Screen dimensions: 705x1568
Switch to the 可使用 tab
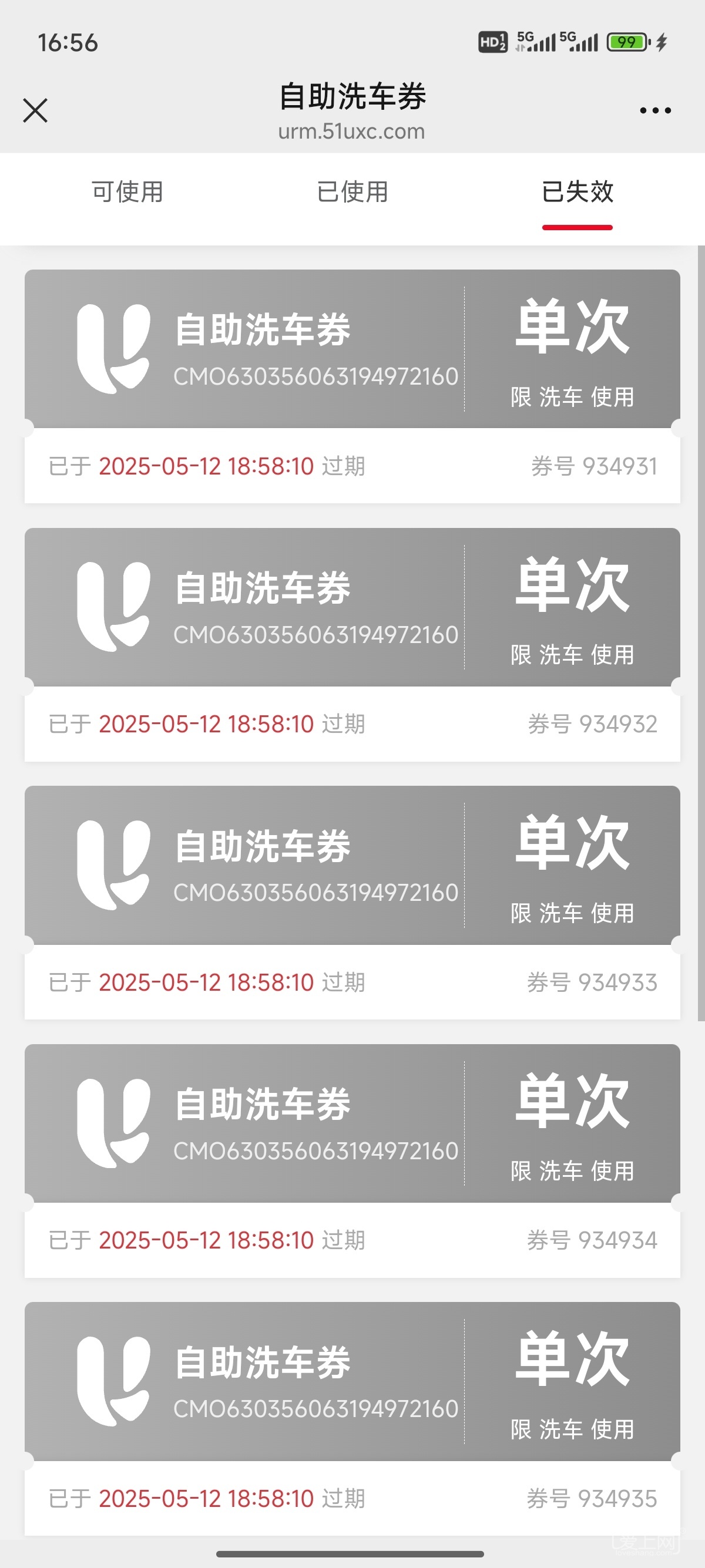click(127, 191)
